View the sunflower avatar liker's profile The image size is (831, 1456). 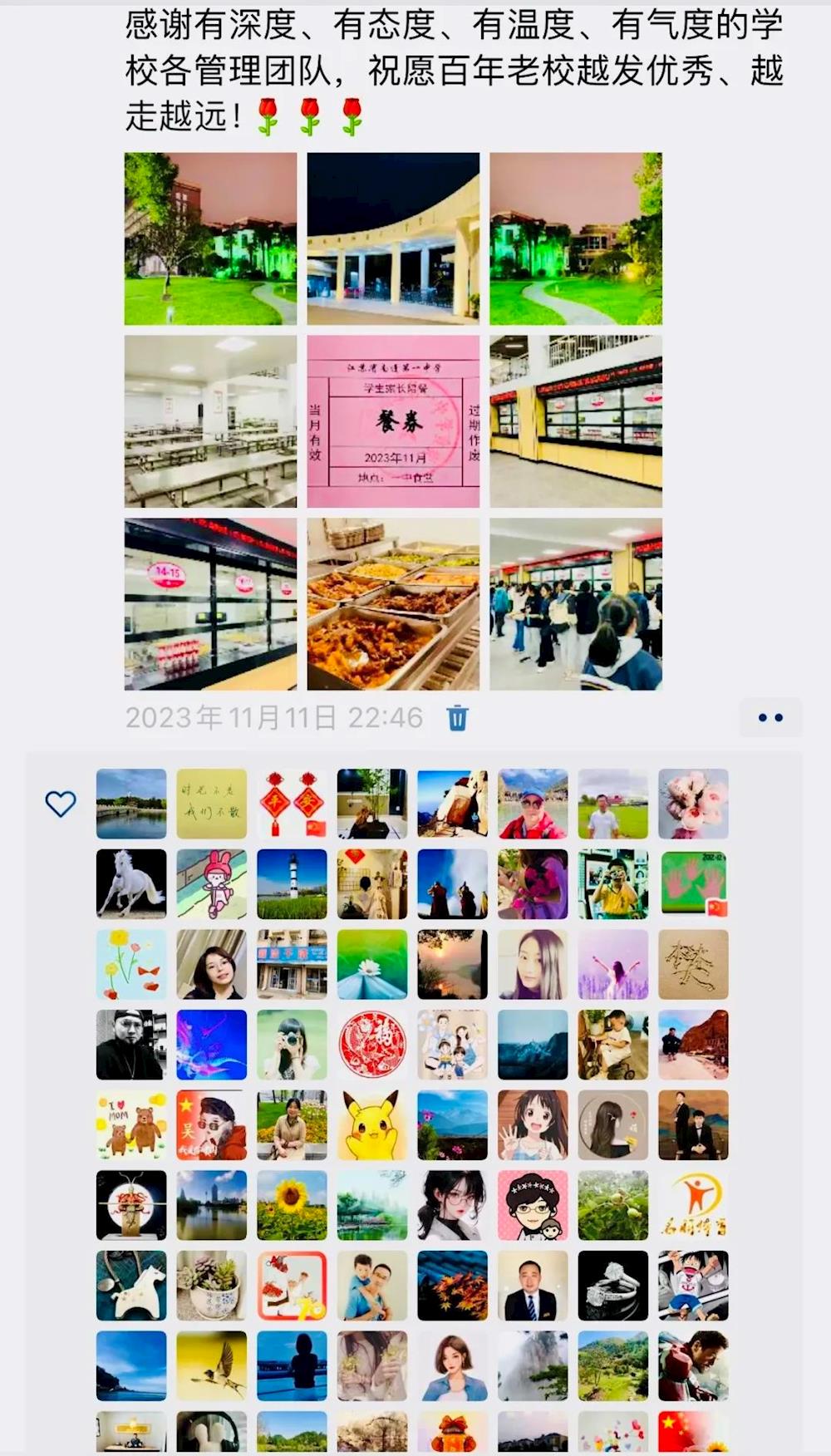(x=292, y=1206)
